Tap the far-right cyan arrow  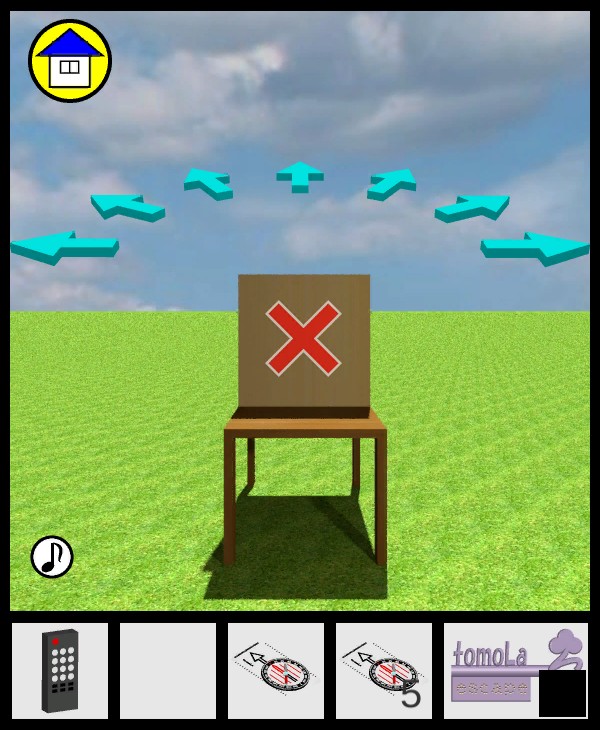[536, 247]
